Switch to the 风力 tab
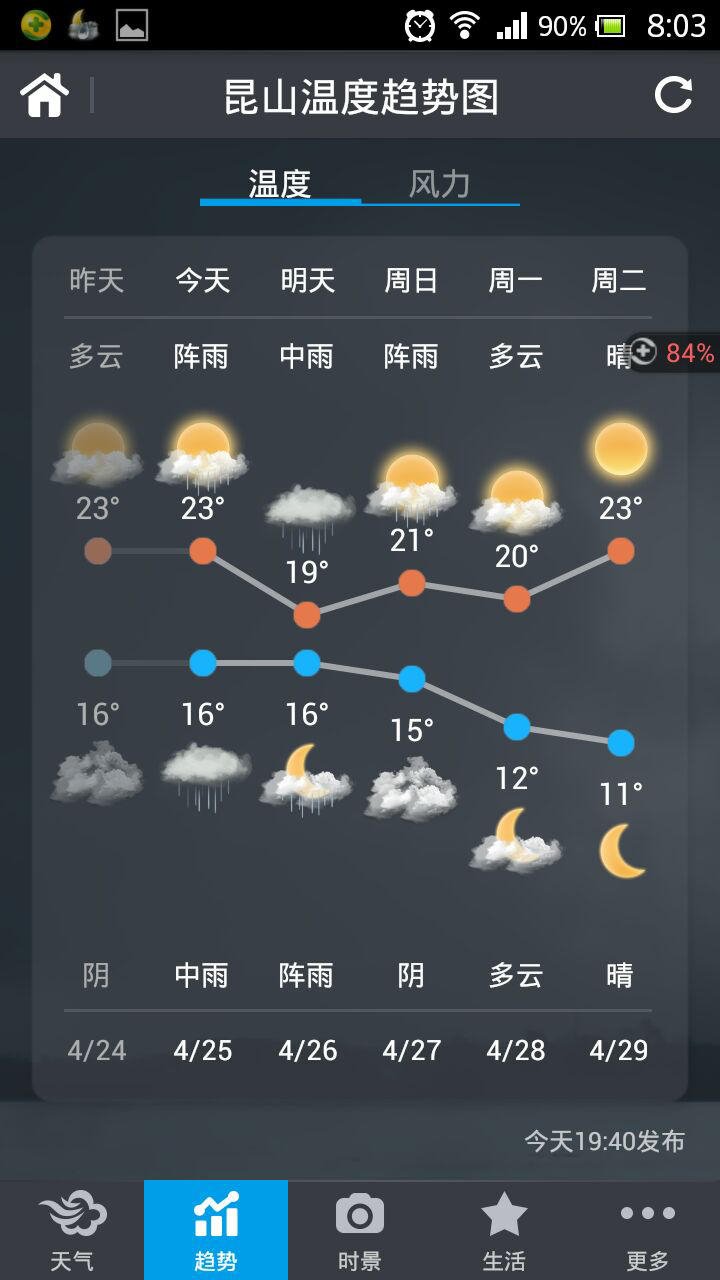The height and width of the screenshot is (1280, 720). click(x=440, y=184)
